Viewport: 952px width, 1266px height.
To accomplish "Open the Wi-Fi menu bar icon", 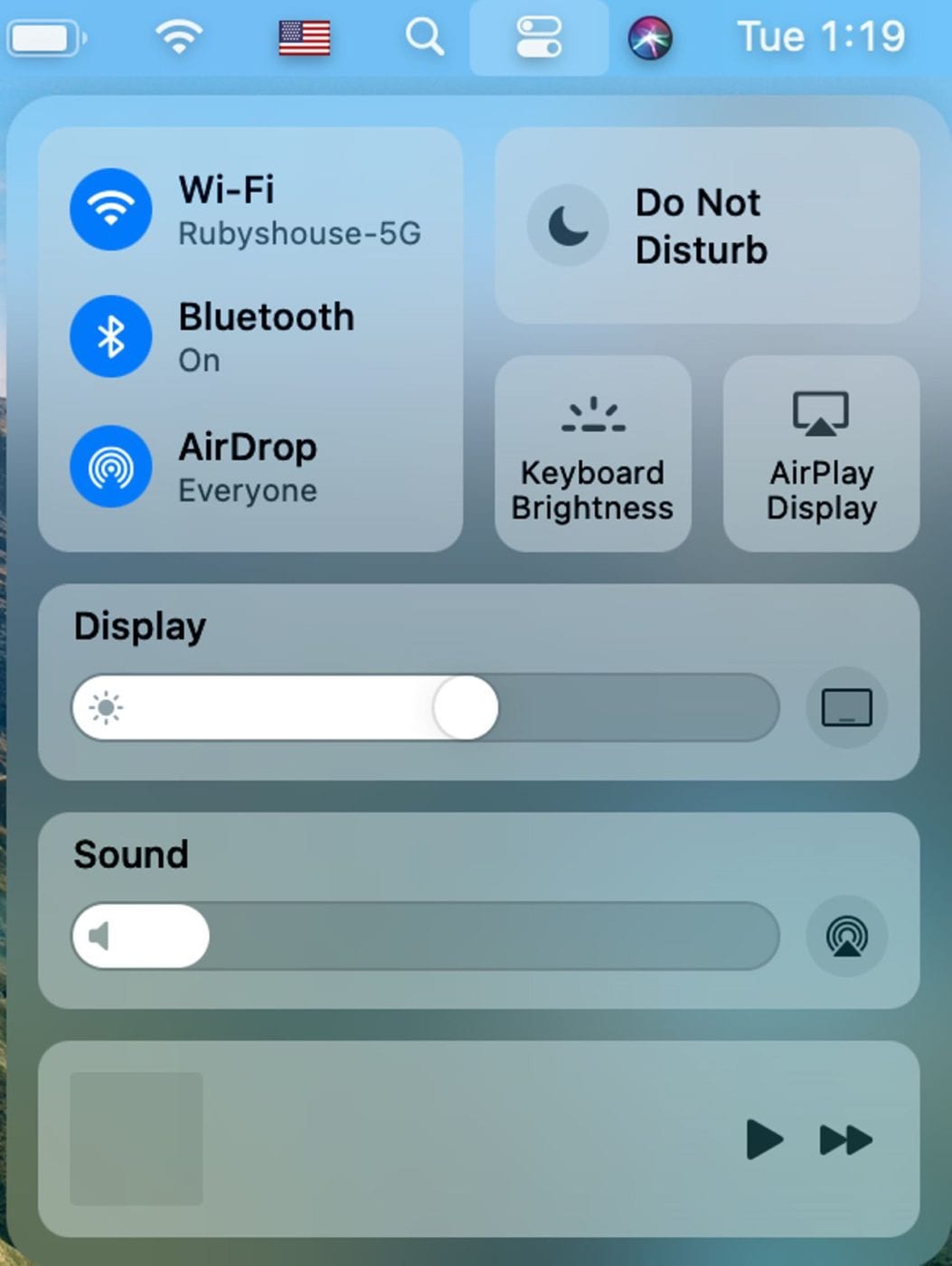I will click(178, 37).
